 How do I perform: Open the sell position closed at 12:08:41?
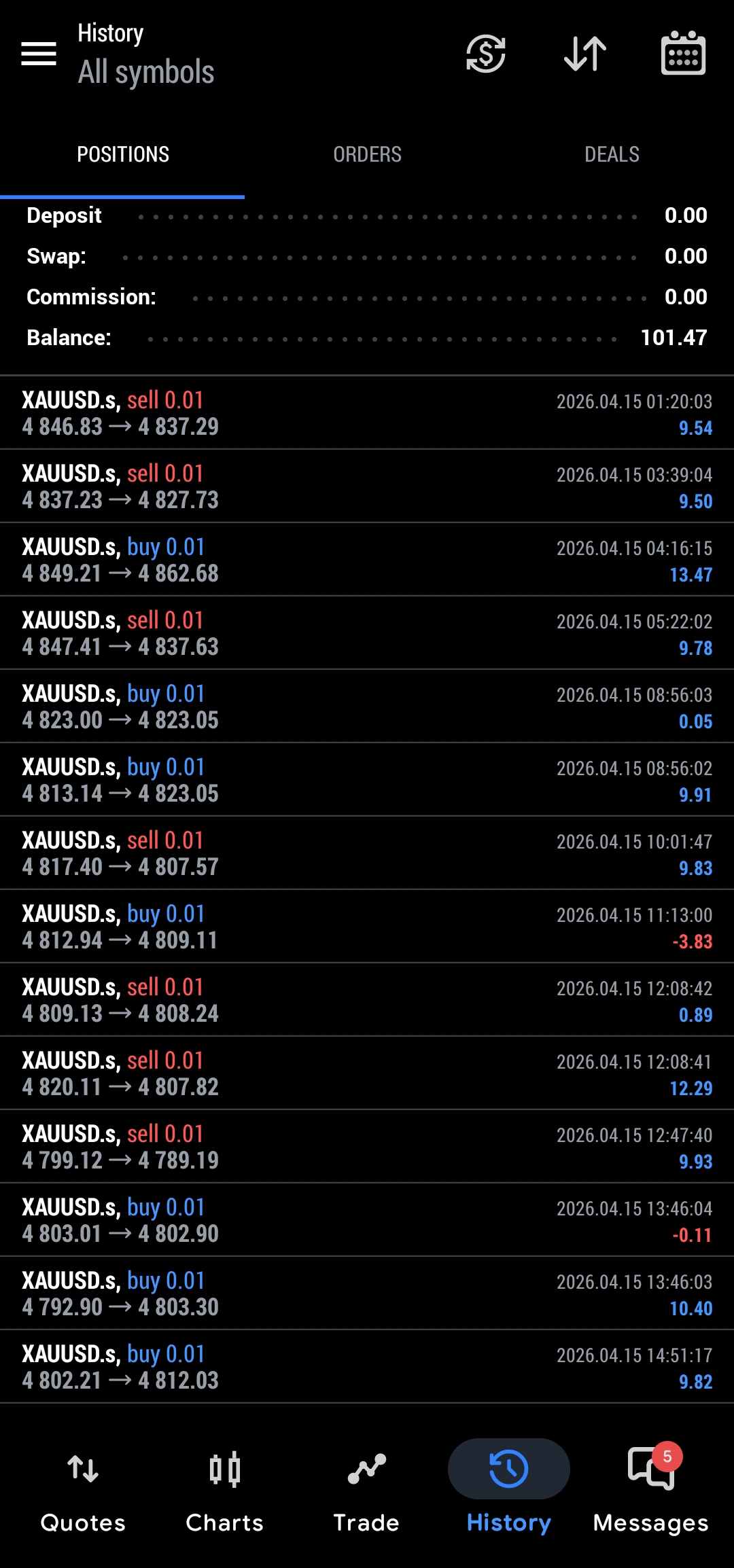pyautogui.click(x=367, y=1073)
